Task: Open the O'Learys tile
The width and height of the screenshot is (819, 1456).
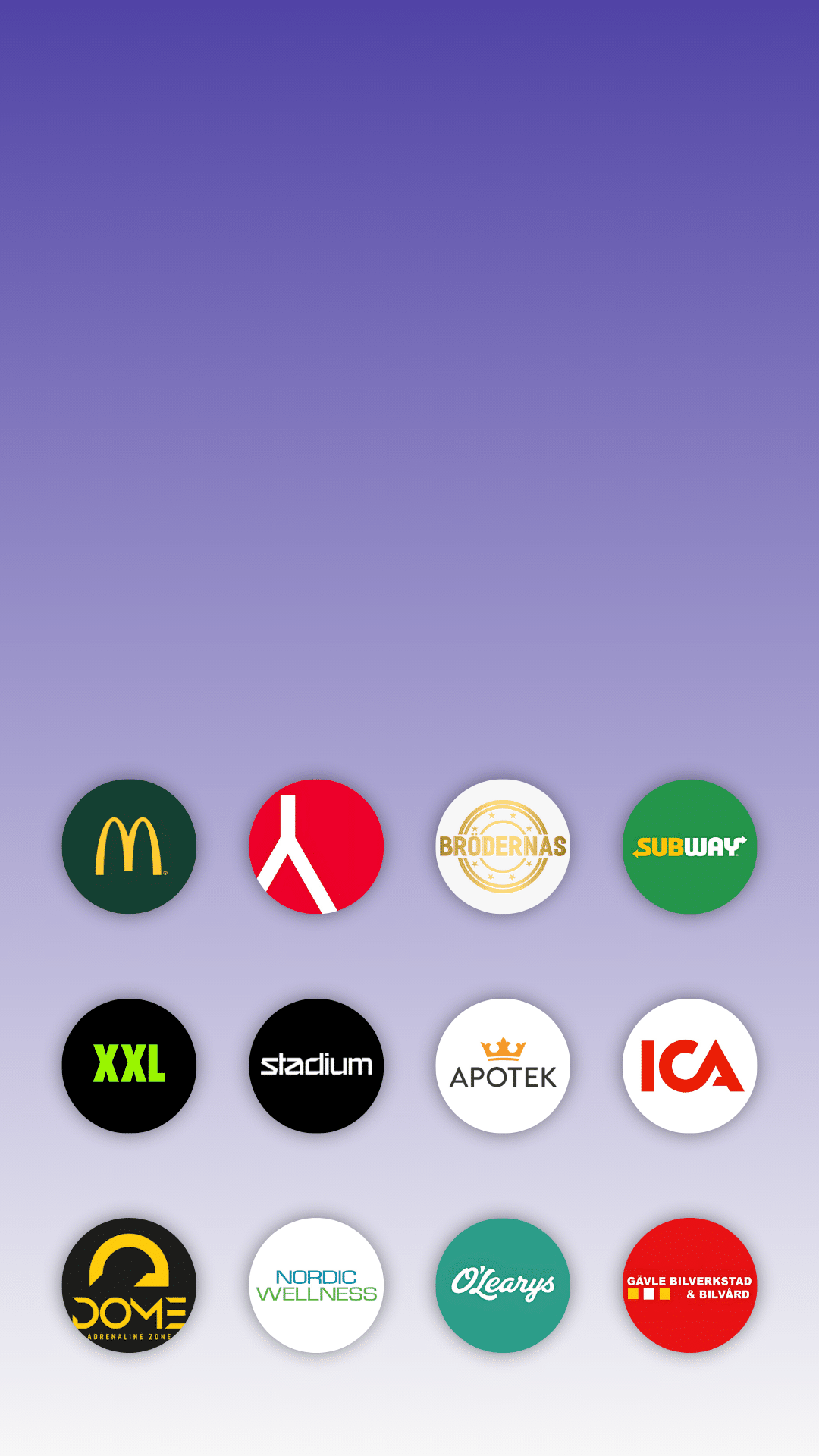Action: pyautogui.click(x=503, y=1285)
